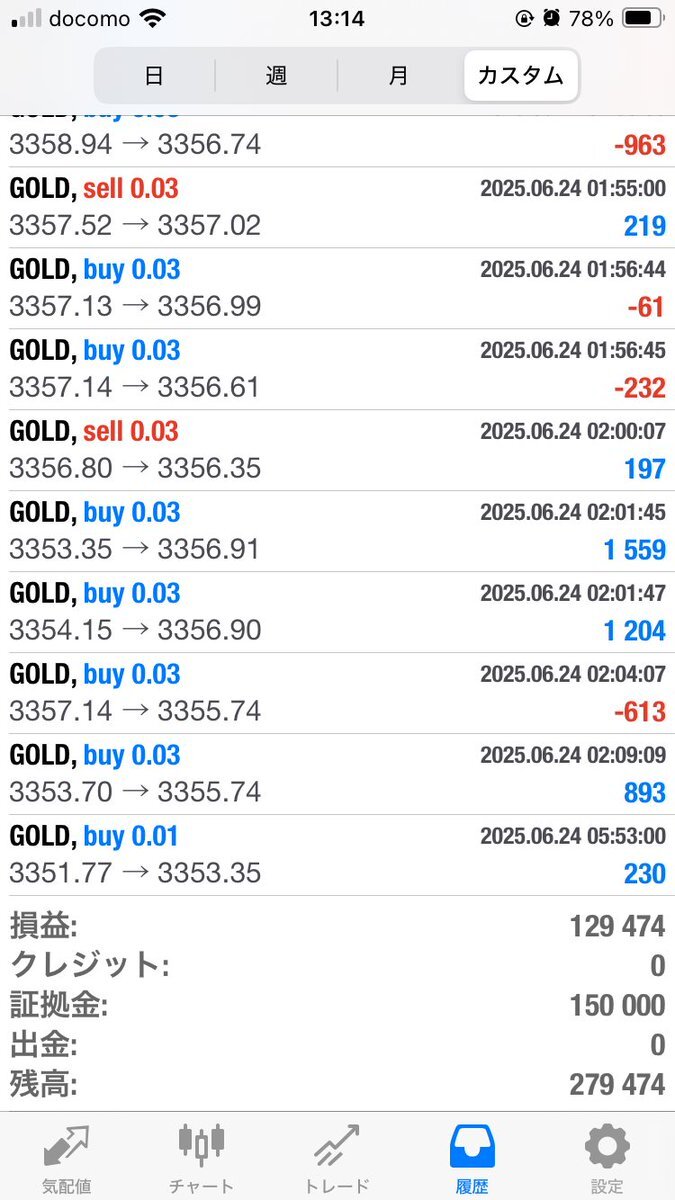Open the 気配値 quotes tab

point(67,1159)
